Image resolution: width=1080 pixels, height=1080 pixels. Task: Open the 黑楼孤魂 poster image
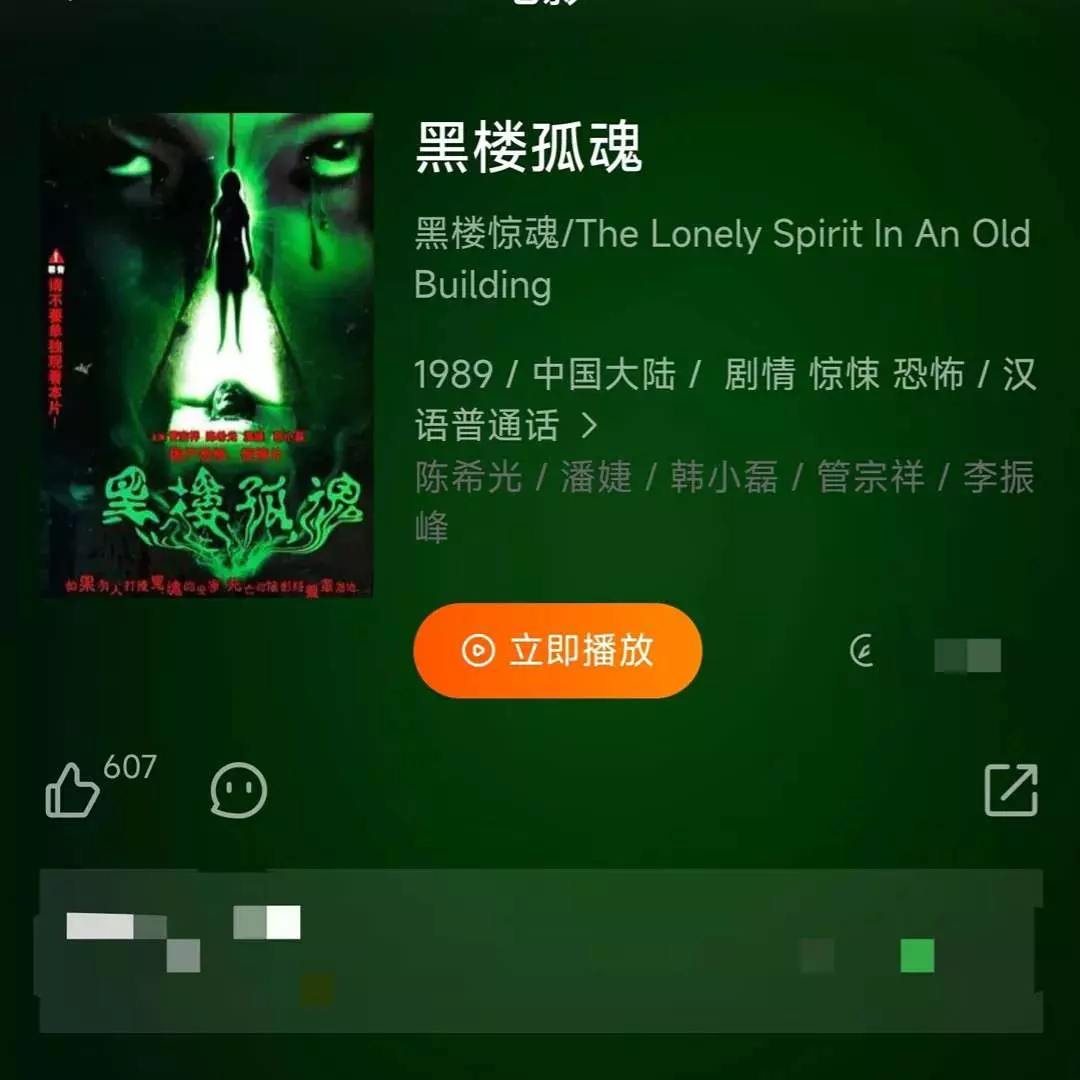pyautogui.click(x=208, y=355)
